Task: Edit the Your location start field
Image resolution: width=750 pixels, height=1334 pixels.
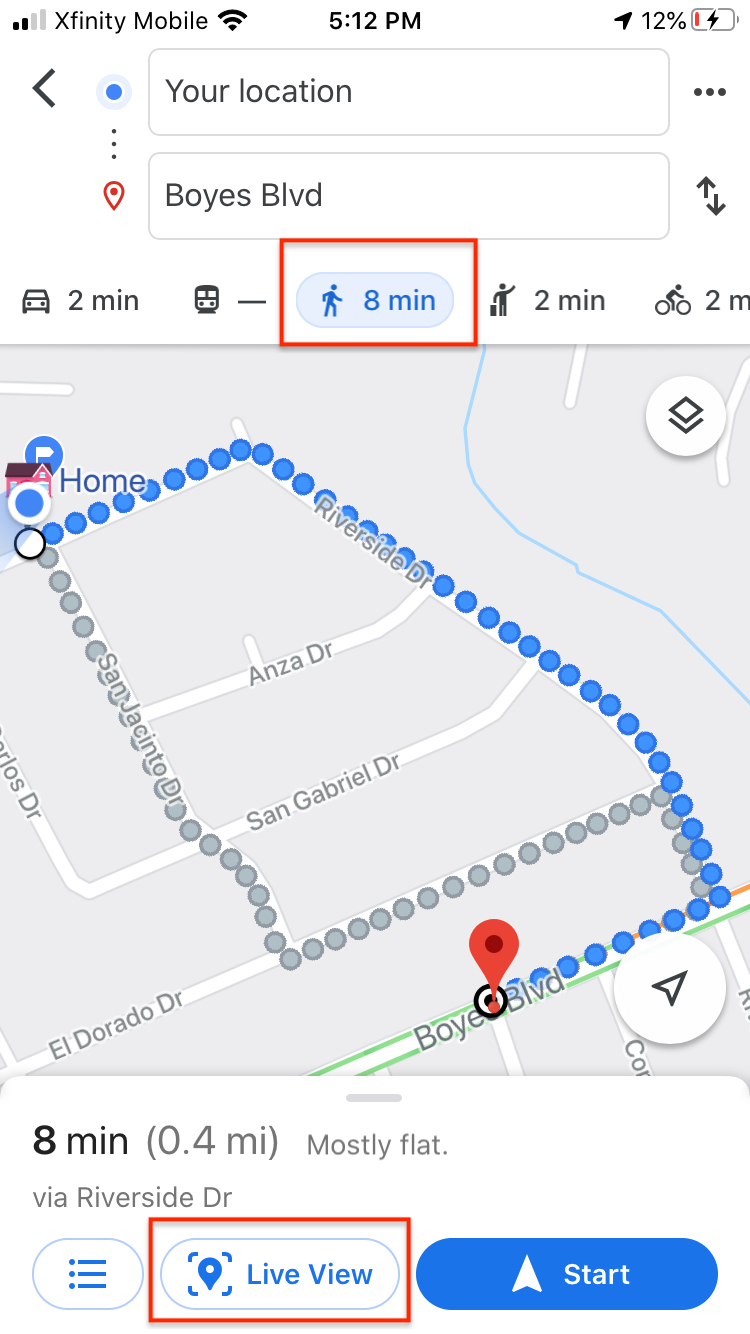Action: [408, 92]
